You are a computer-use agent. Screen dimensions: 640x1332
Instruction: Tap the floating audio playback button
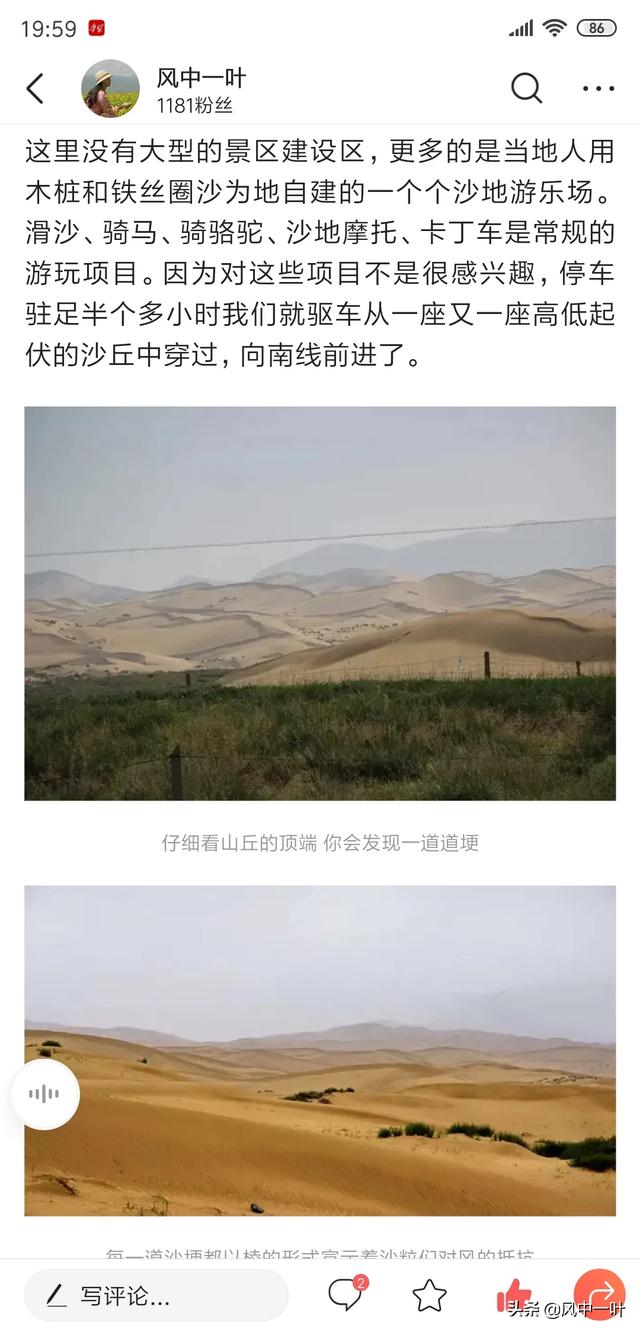(45, 1094)
